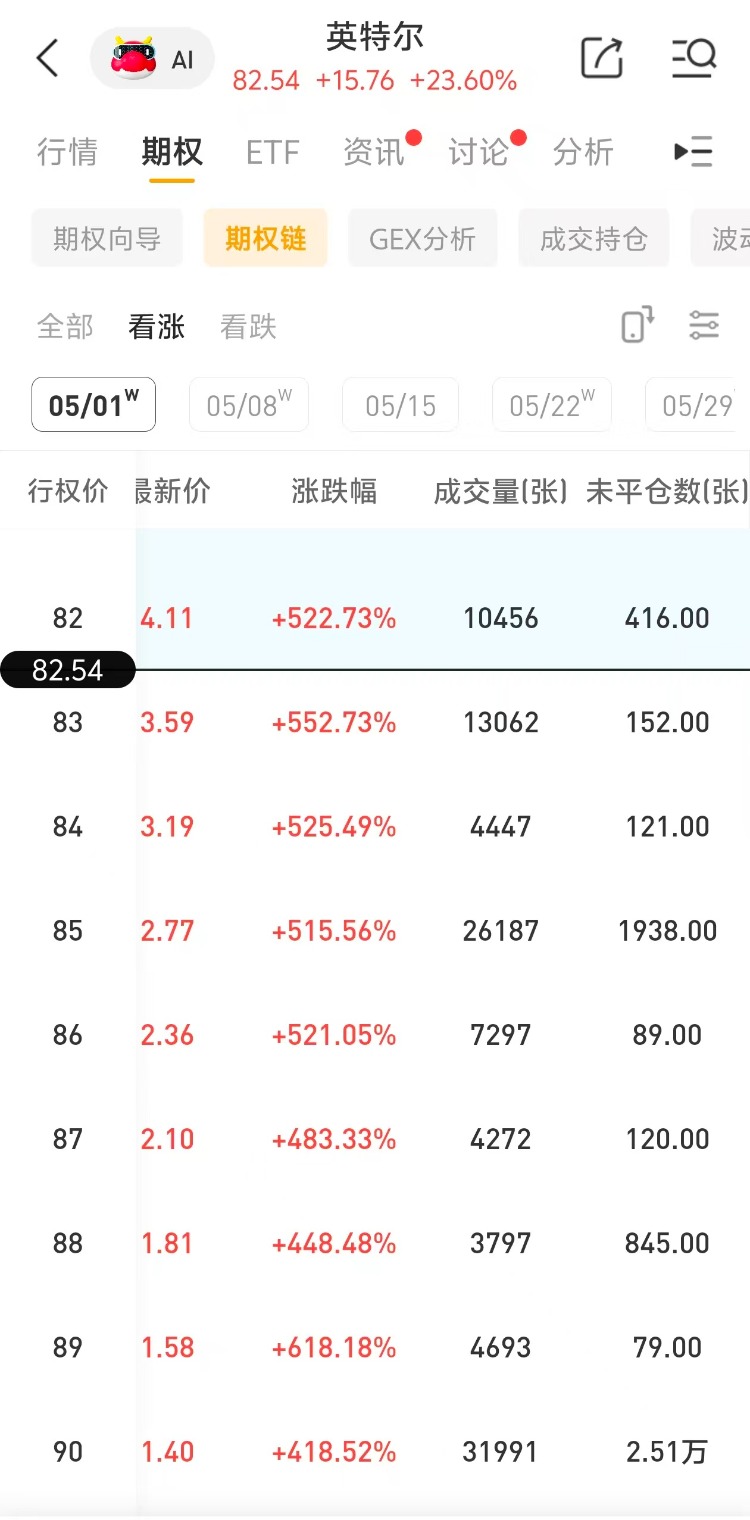
Task: Open the 资讯 tab
Action: point(374,152)
